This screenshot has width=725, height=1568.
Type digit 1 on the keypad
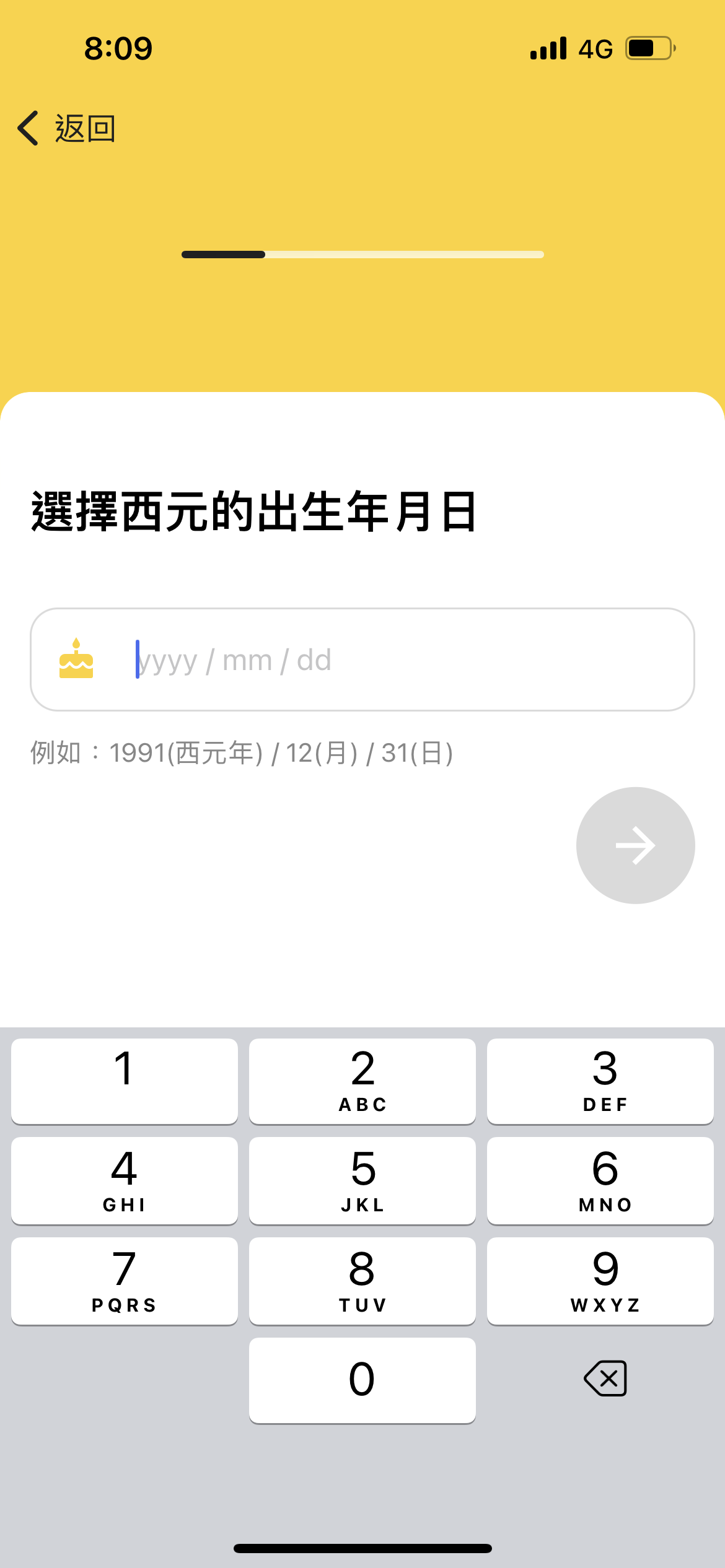tap(125, 1081)
